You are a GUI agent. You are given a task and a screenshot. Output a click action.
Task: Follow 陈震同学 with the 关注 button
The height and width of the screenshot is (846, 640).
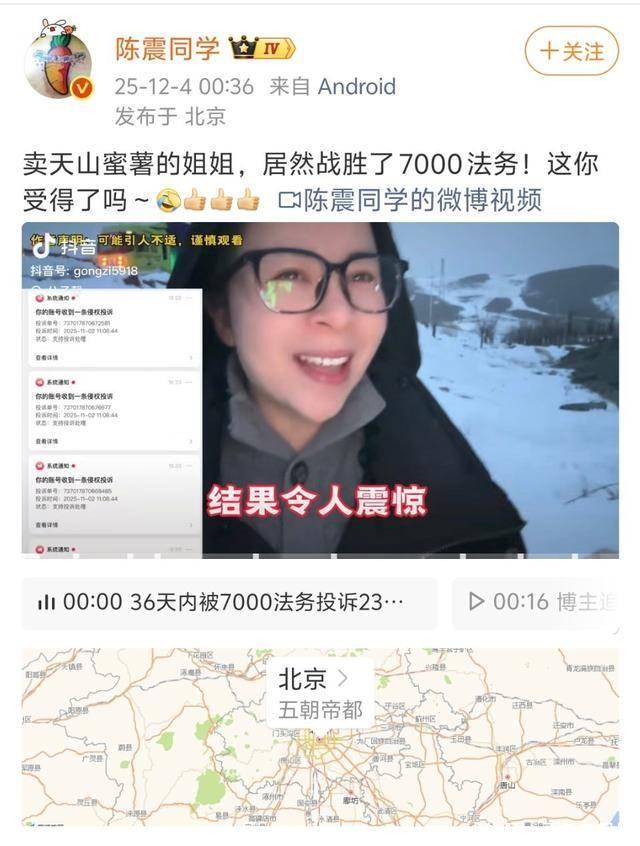pyautogui.click(x=572, y=51)
